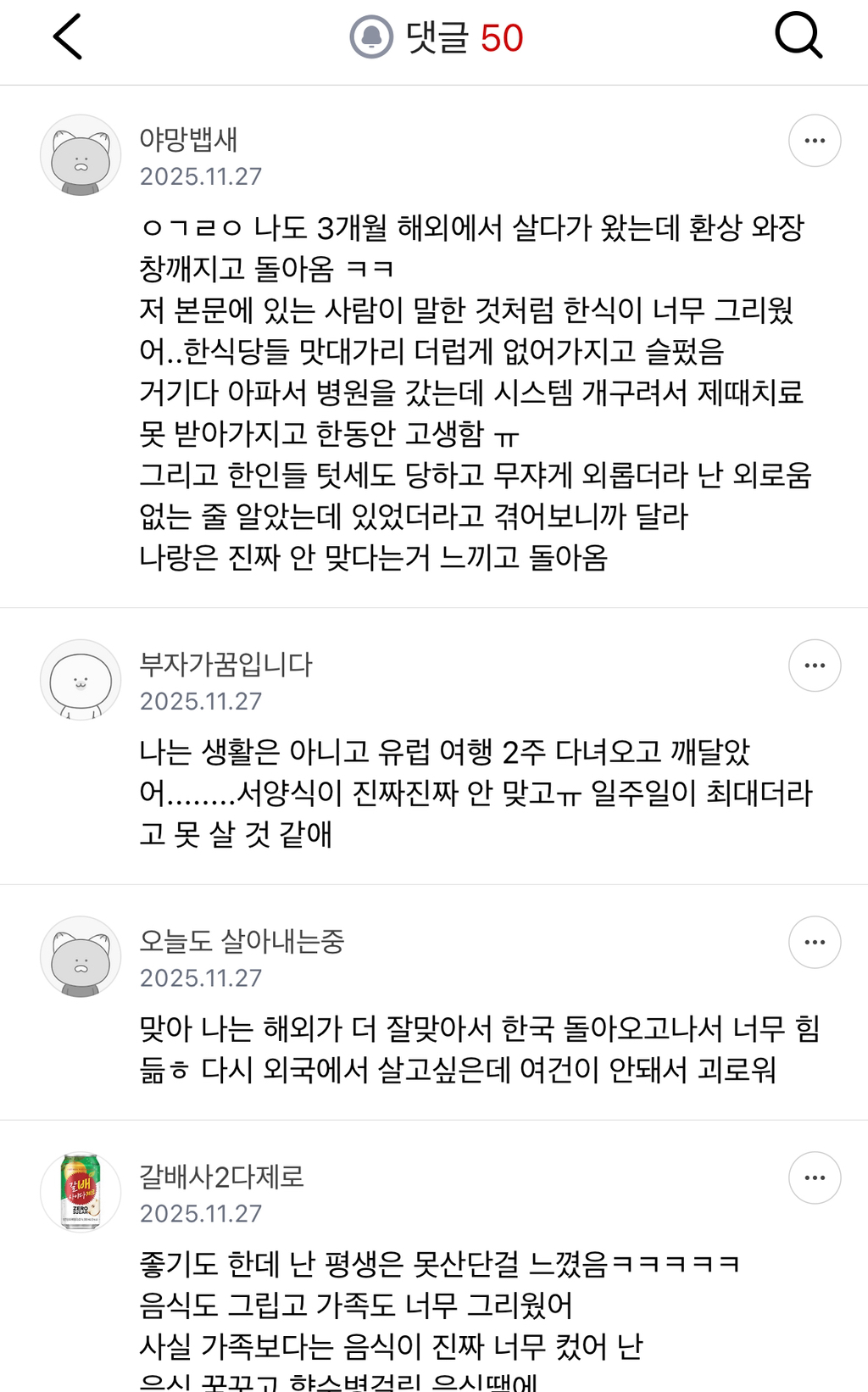Viewport: 868px width, 1392px height.
Task: Open comment search magnifier
Action: click(x=798, y=36)
